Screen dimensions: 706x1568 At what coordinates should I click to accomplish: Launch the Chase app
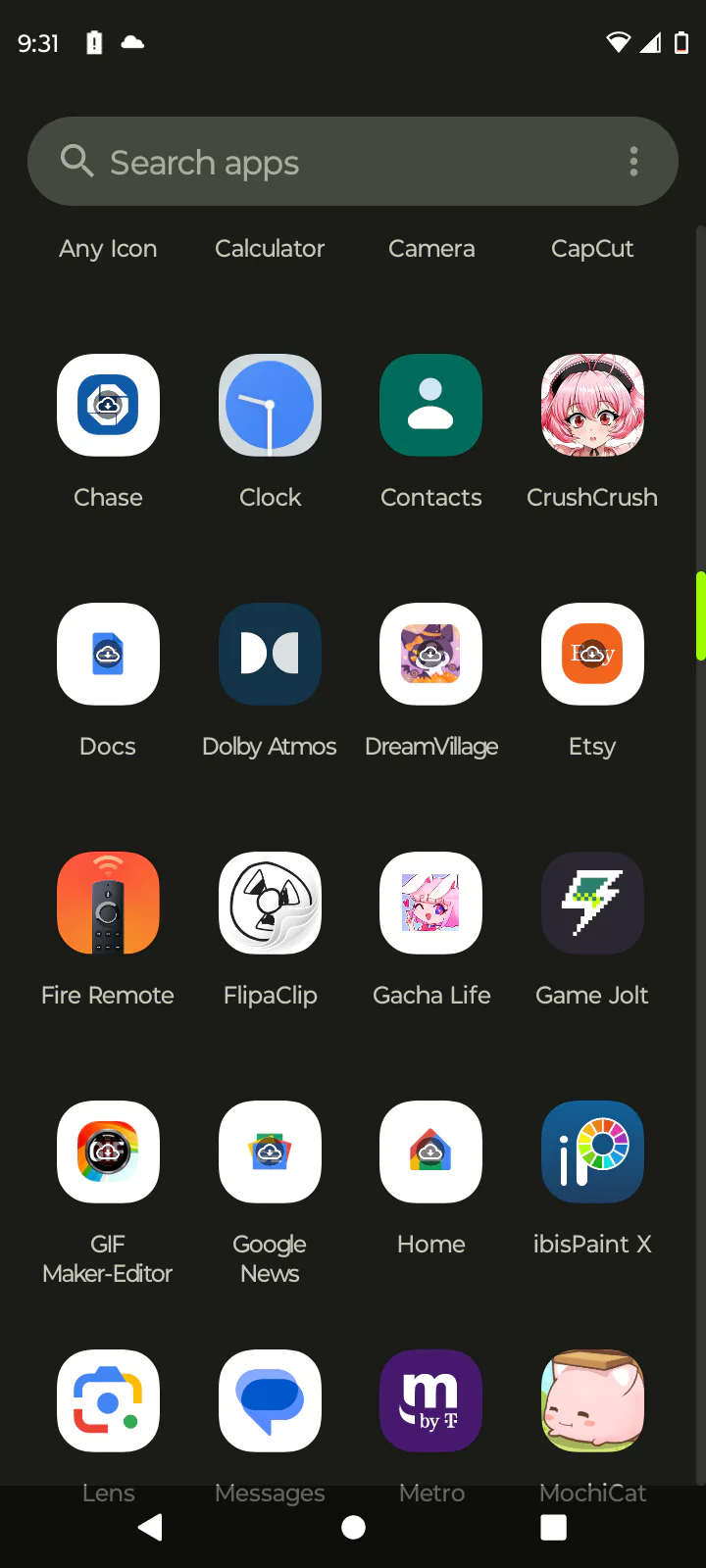[108, 406]
